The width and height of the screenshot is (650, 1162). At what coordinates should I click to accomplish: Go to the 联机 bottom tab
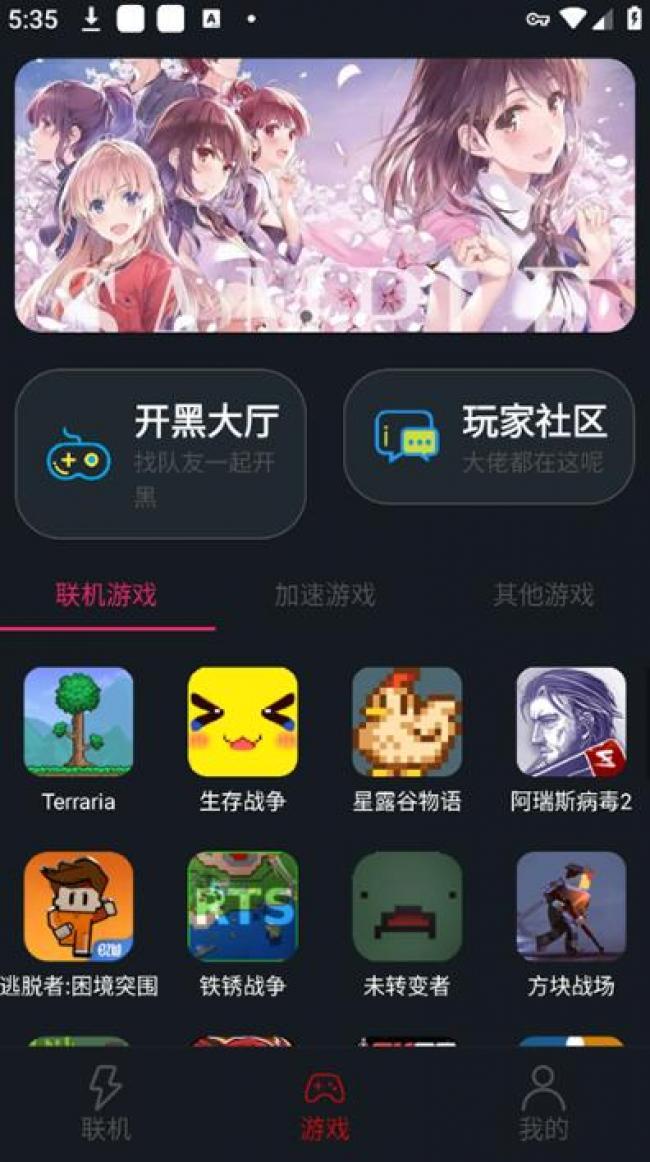click(x=106, y=1104)
